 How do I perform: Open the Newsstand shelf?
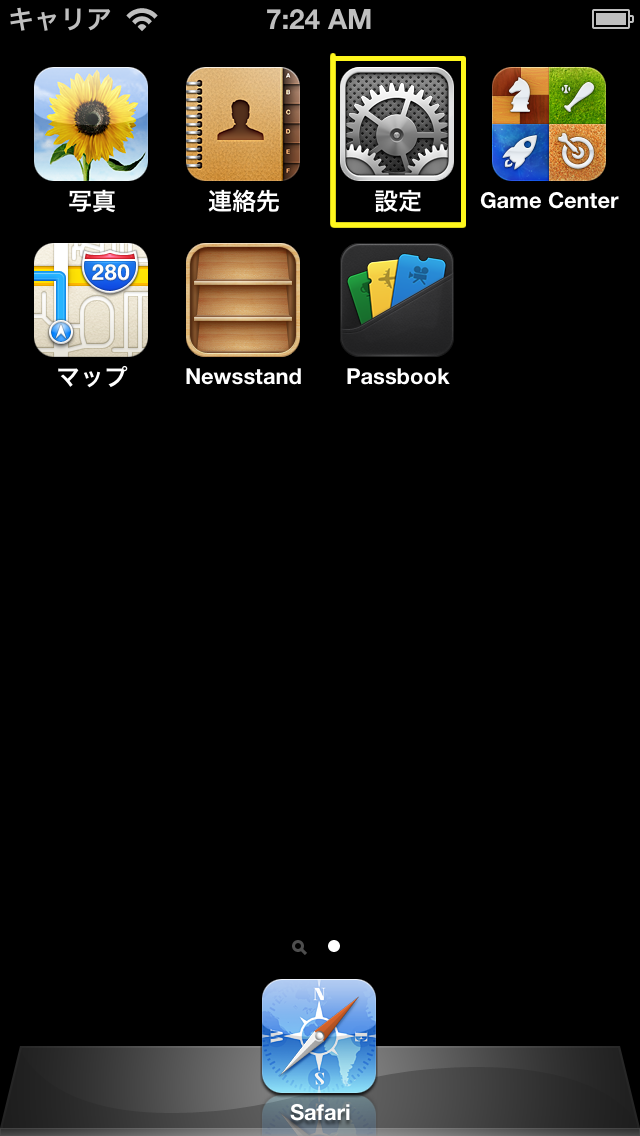[x=243, y=300]
